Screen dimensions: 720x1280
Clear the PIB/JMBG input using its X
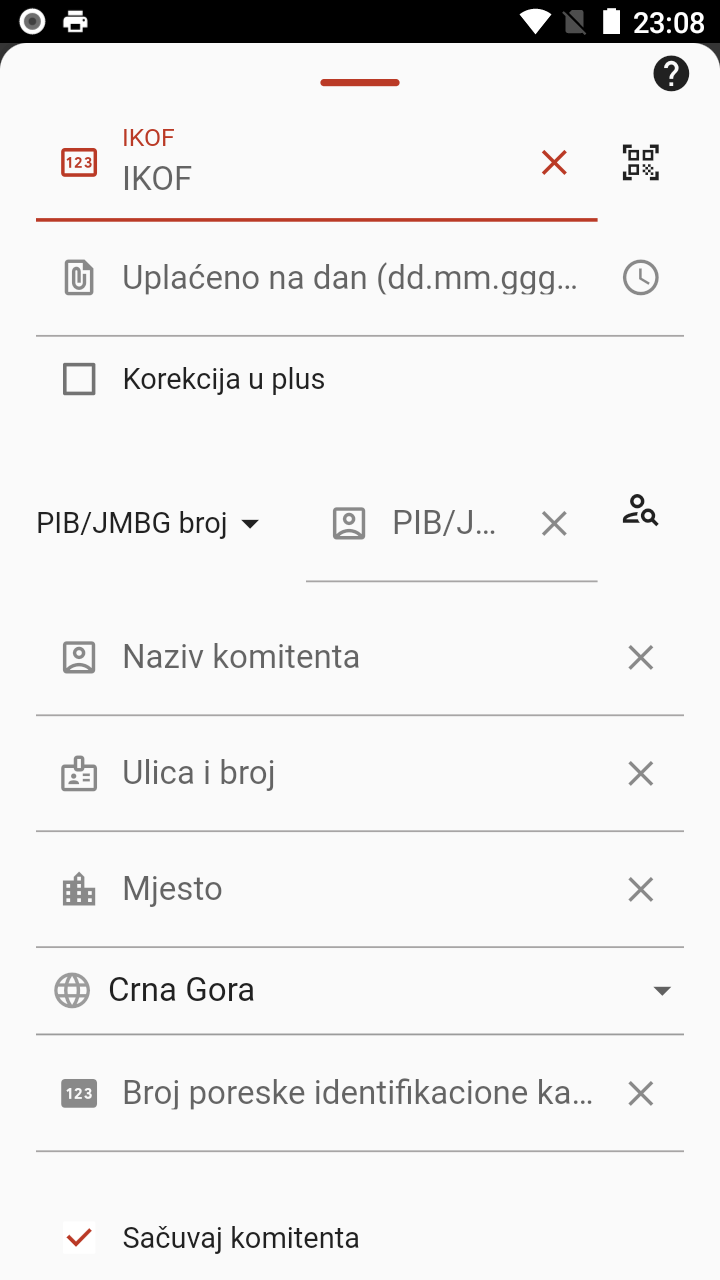click(553, 522)
